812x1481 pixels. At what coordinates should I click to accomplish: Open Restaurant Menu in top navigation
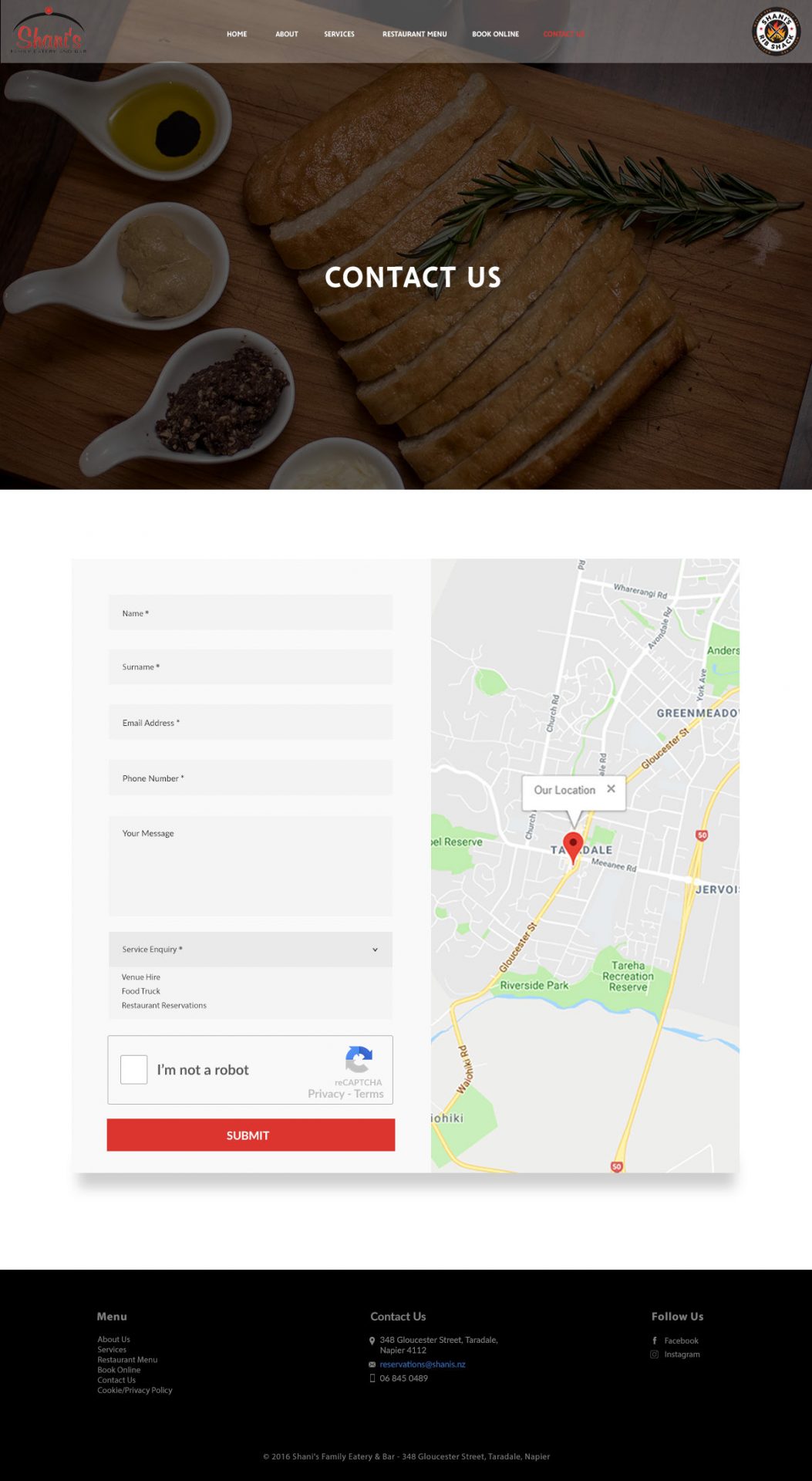[414, 34]
